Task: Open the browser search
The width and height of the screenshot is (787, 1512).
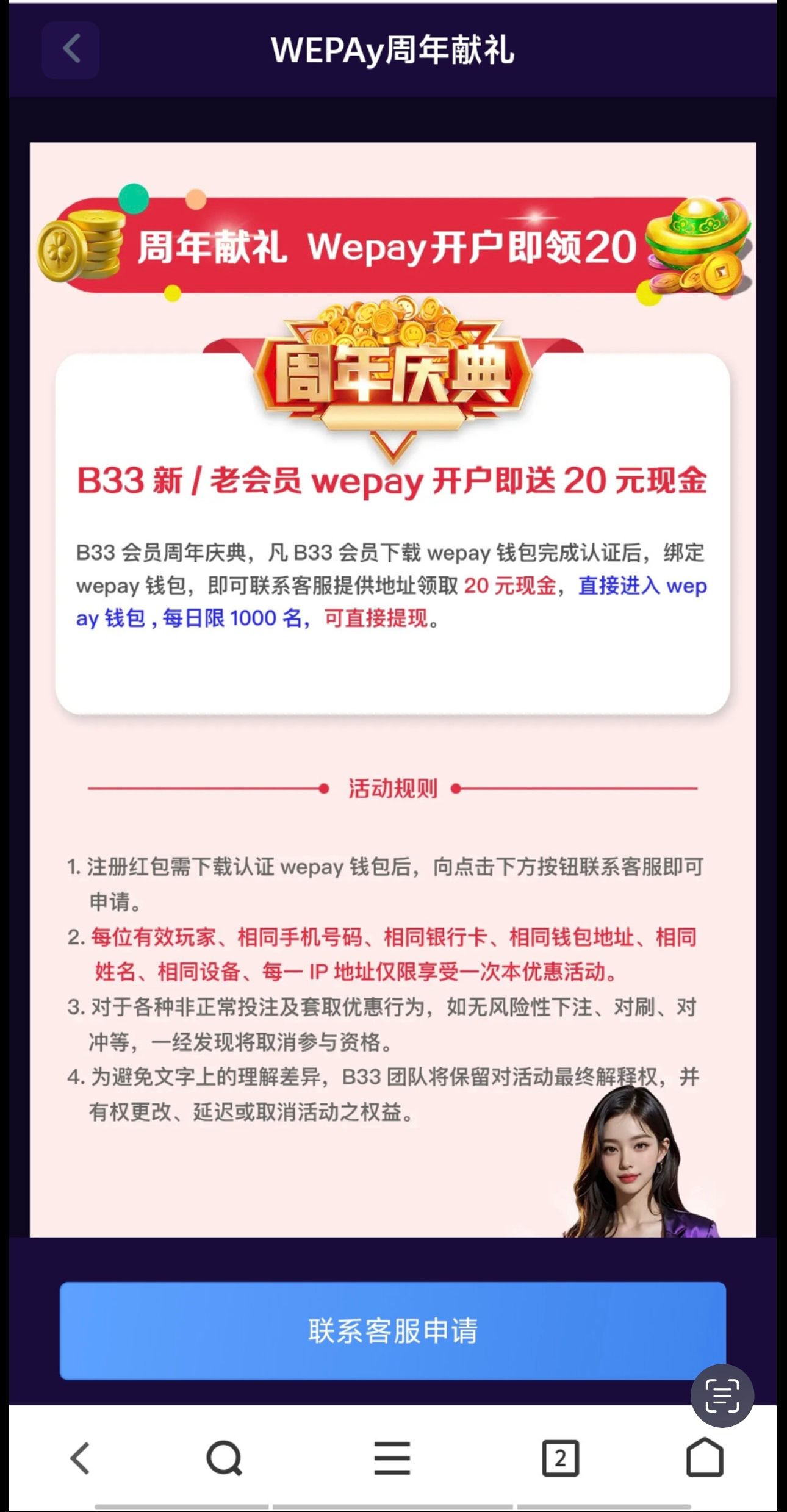Action: click(225, 1458)
